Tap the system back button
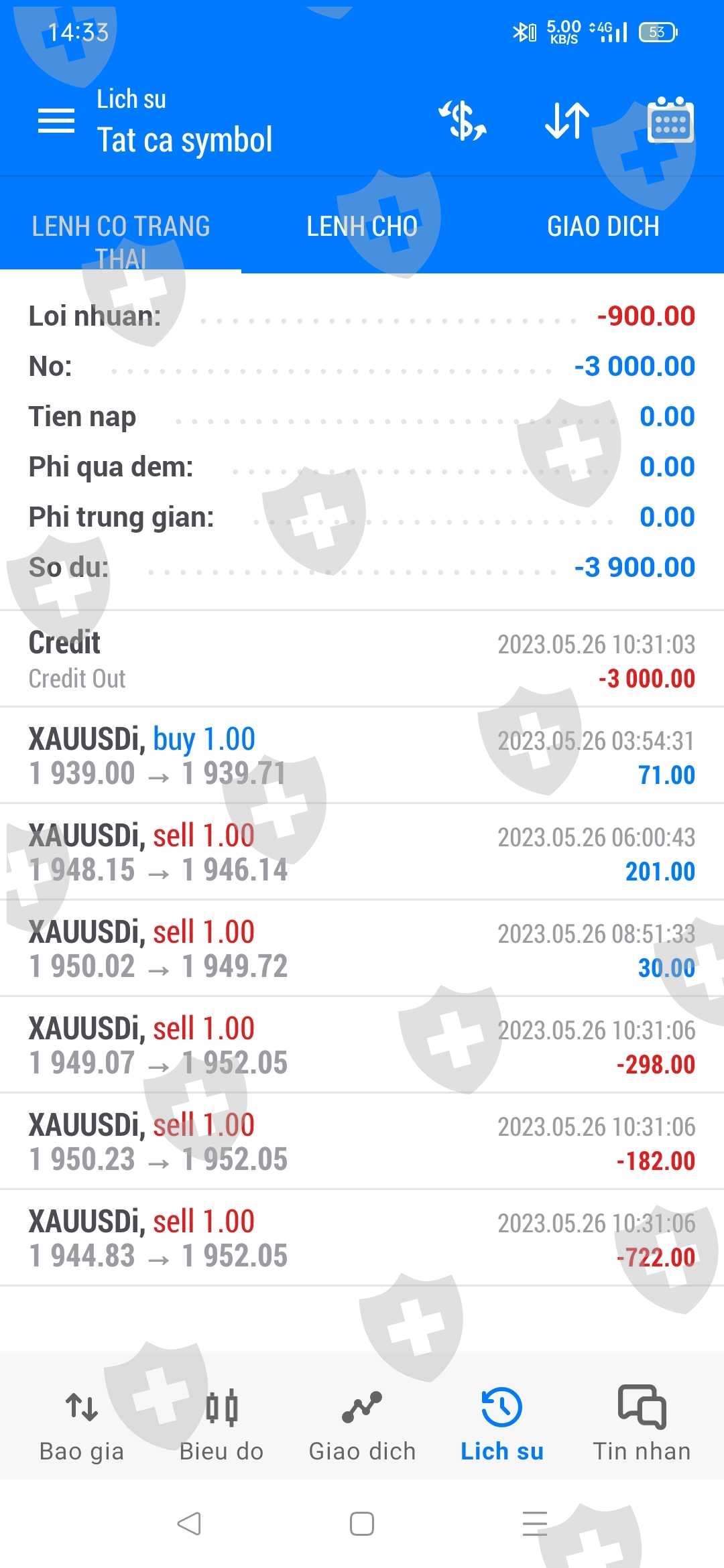 pos(189,1524)
